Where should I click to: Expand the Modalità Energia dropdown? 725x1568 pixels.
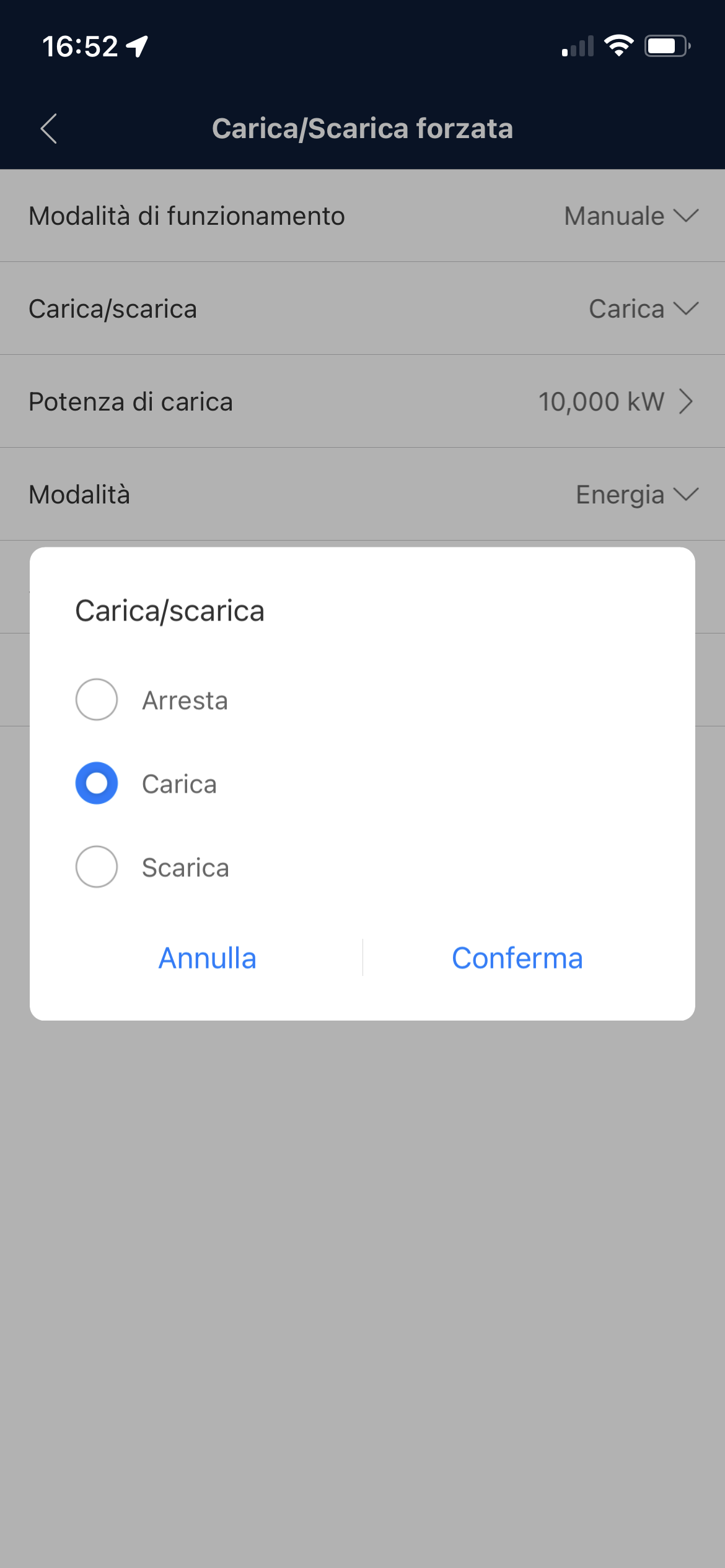[637, 495]
